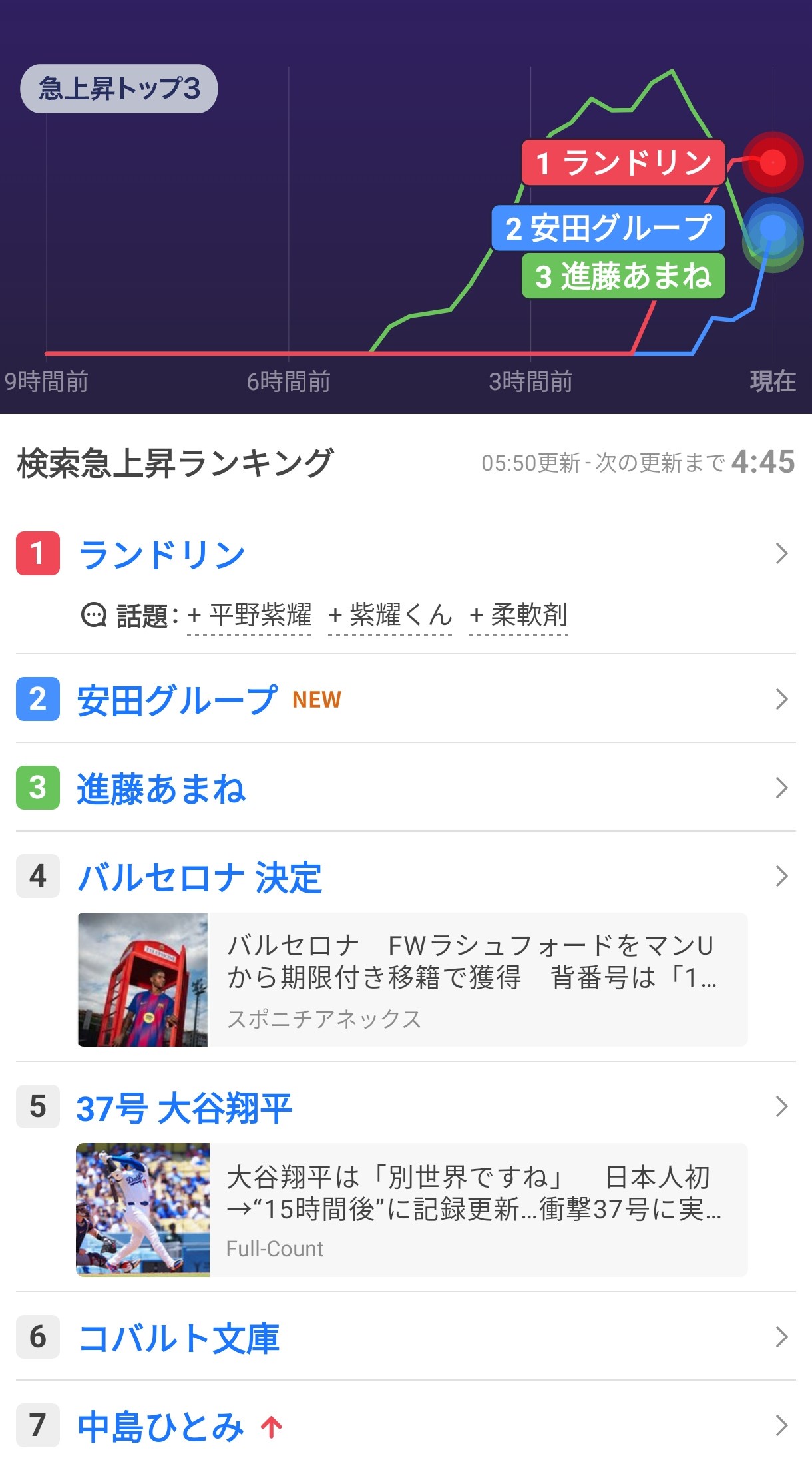
Task: Open ランドリン trending search result
Action: tap(162, 554)
